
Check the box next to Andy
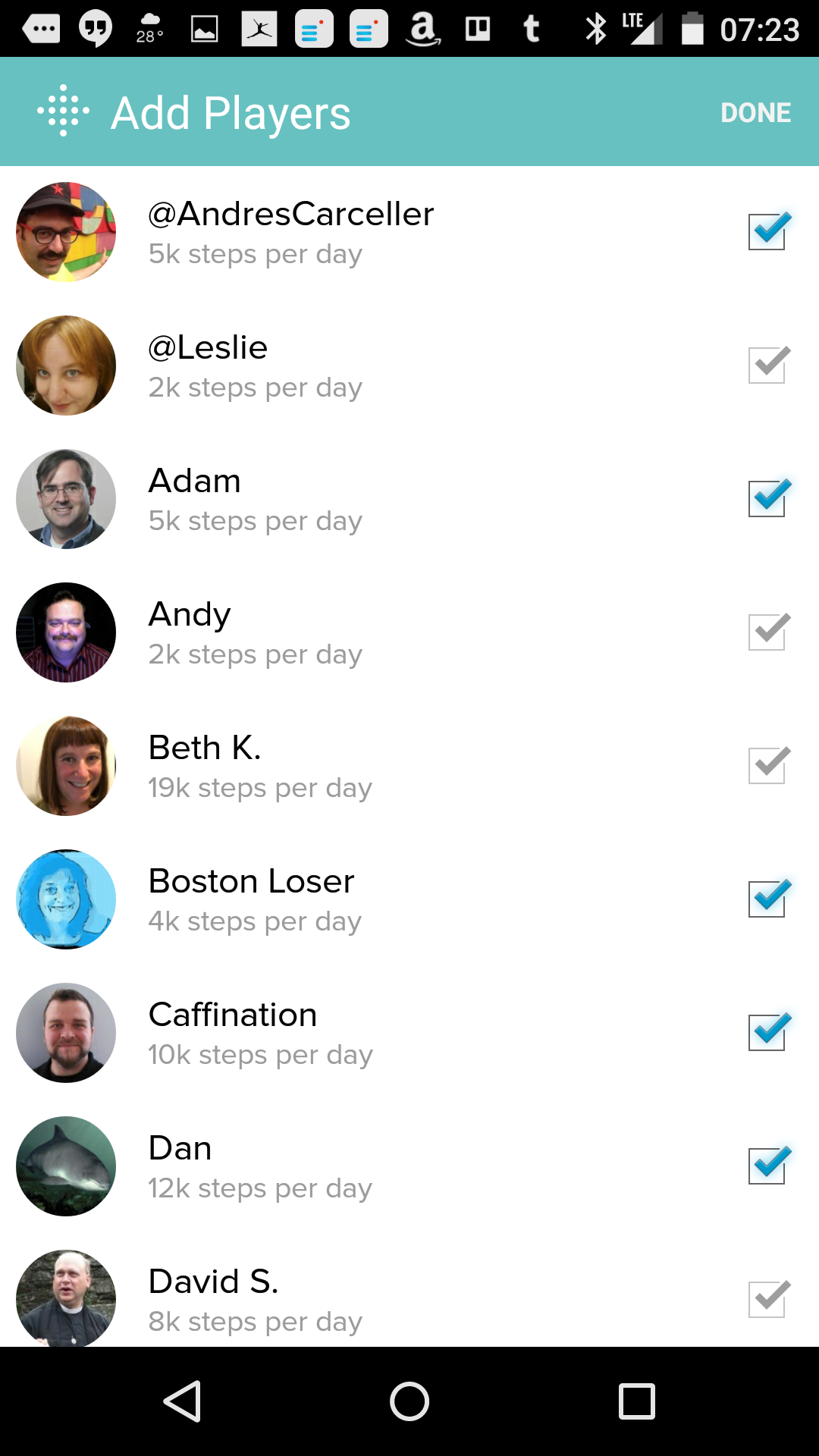(x=767, y=632)
